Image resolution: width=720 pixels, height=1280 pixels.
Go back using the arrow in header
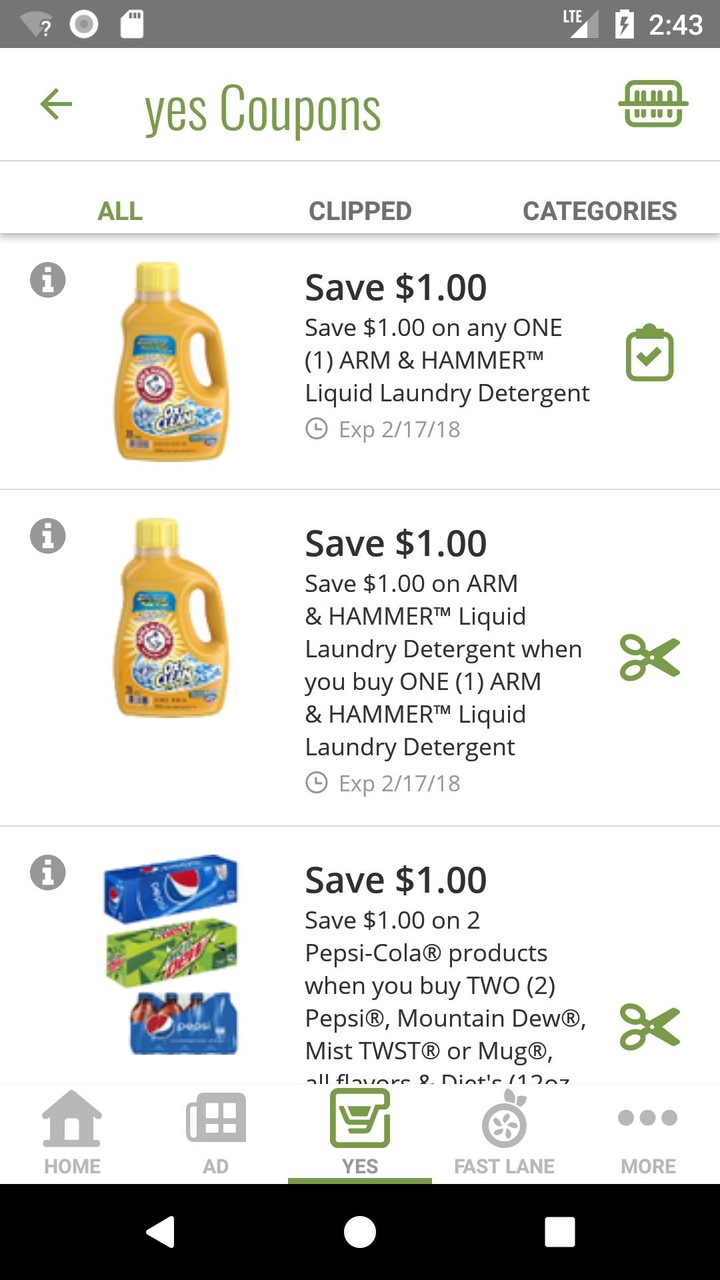pos(57,104)
